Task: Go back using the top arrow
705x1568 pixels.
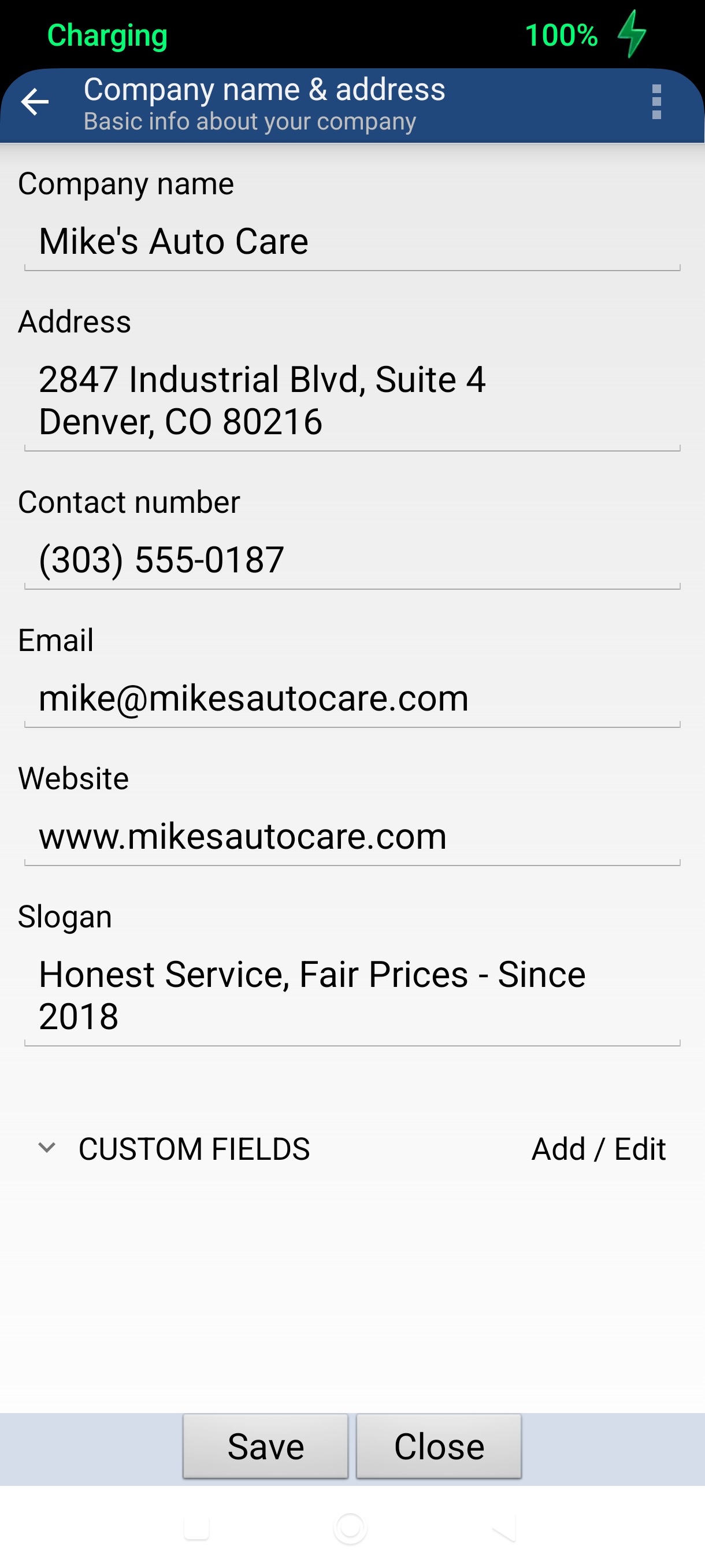Action: coord(35,102)
